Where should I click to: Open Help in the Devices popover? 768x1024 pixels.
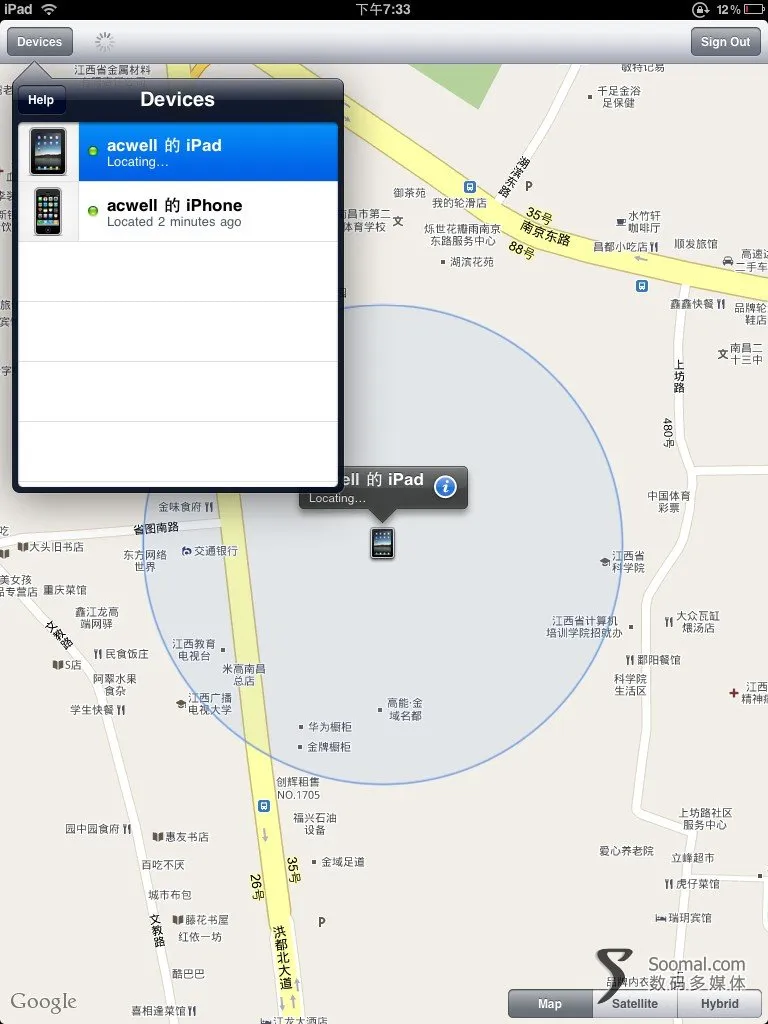pyautogui.click(x=41, y=100)
